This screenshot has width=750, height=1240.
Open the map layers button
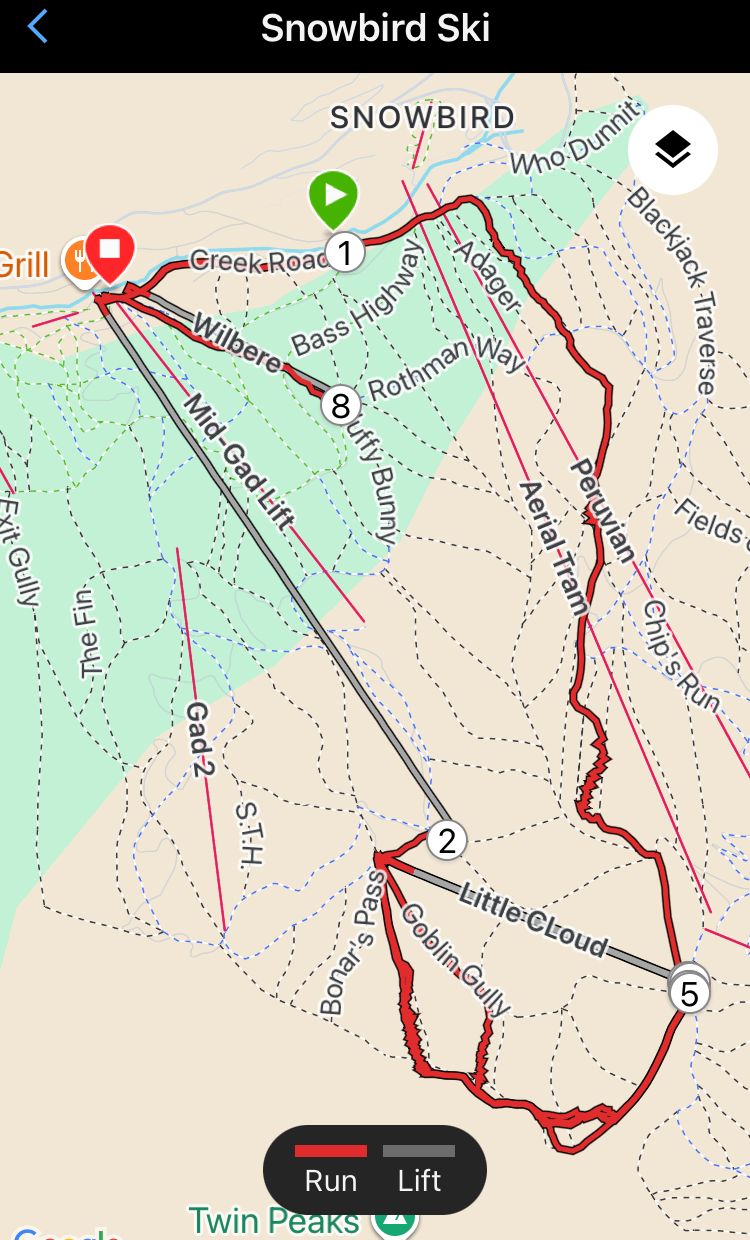click(672, 150)
